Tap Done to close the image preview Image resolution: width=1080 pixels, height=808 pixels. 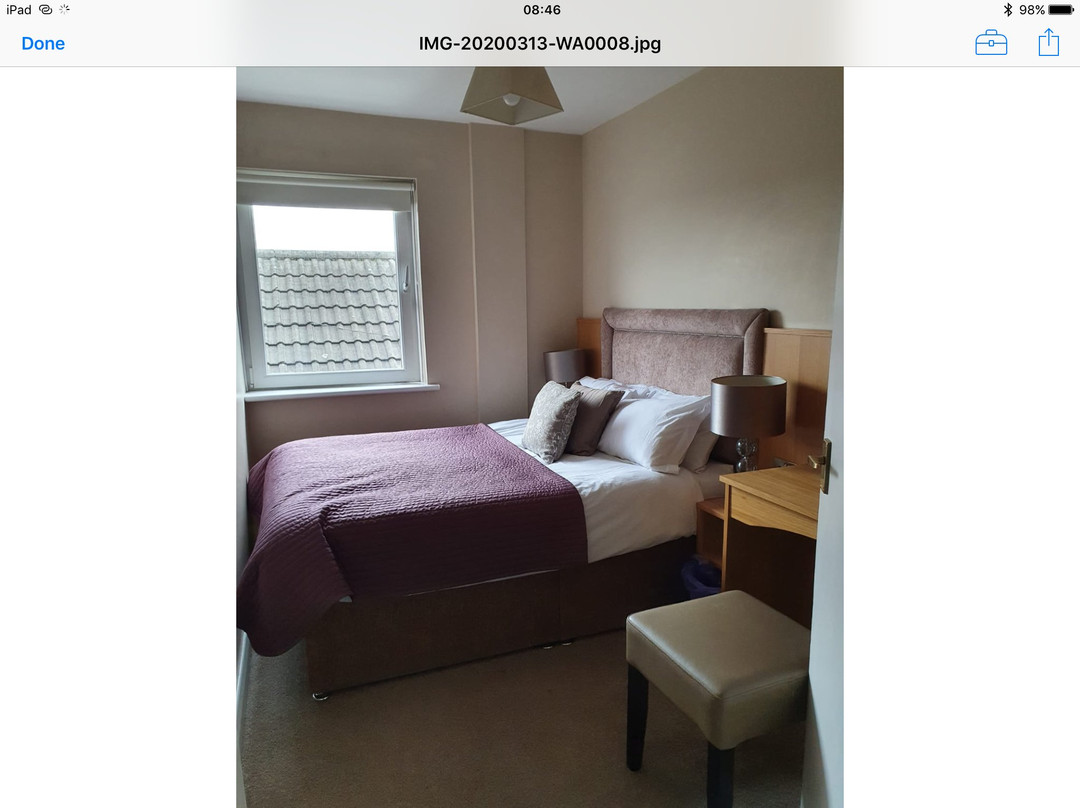point(43,44)
